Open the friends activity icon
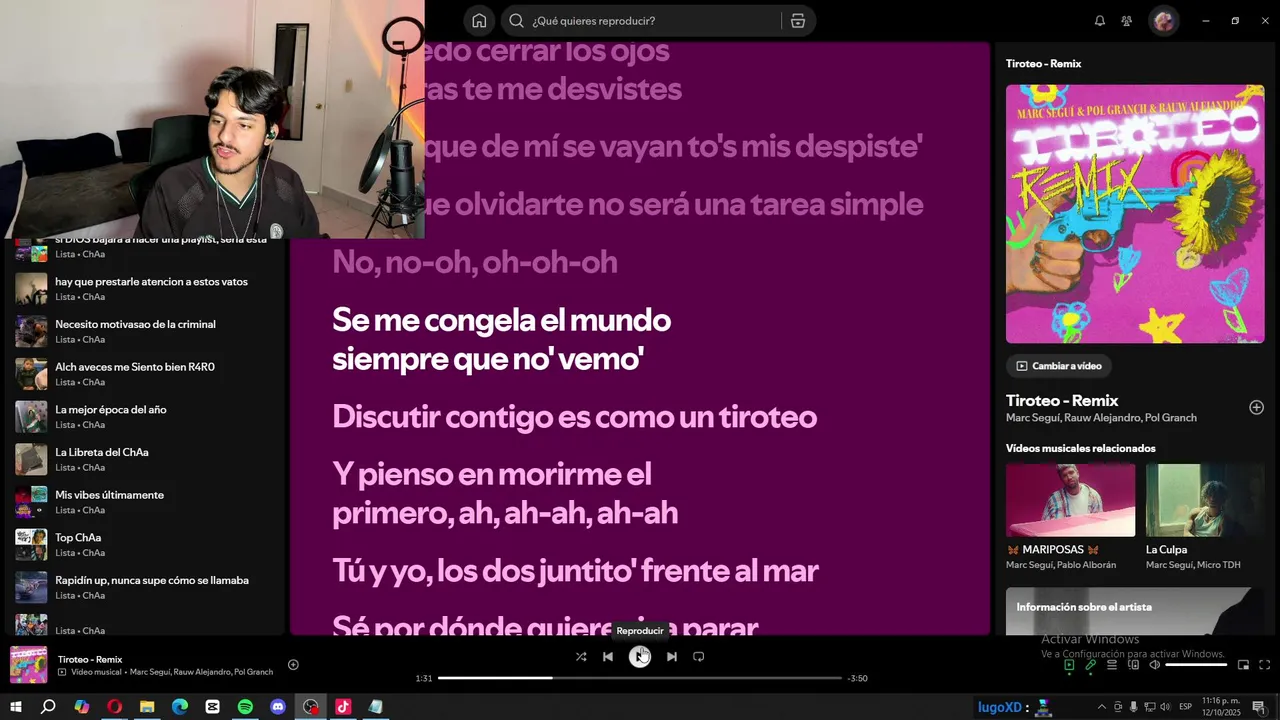 (1127, 21)
